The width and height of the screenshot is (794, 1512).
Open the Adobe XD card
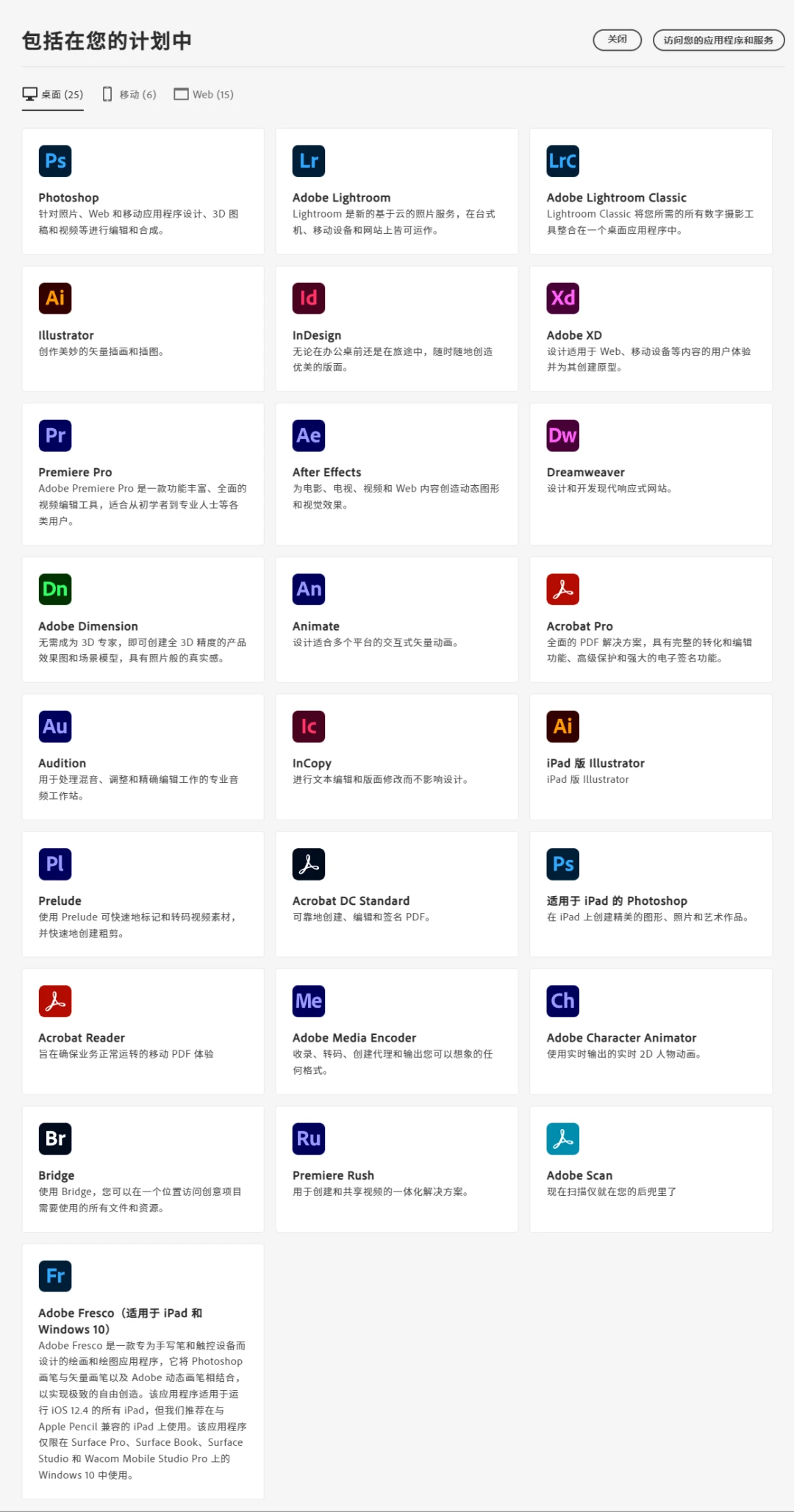[x=651, y=329]
